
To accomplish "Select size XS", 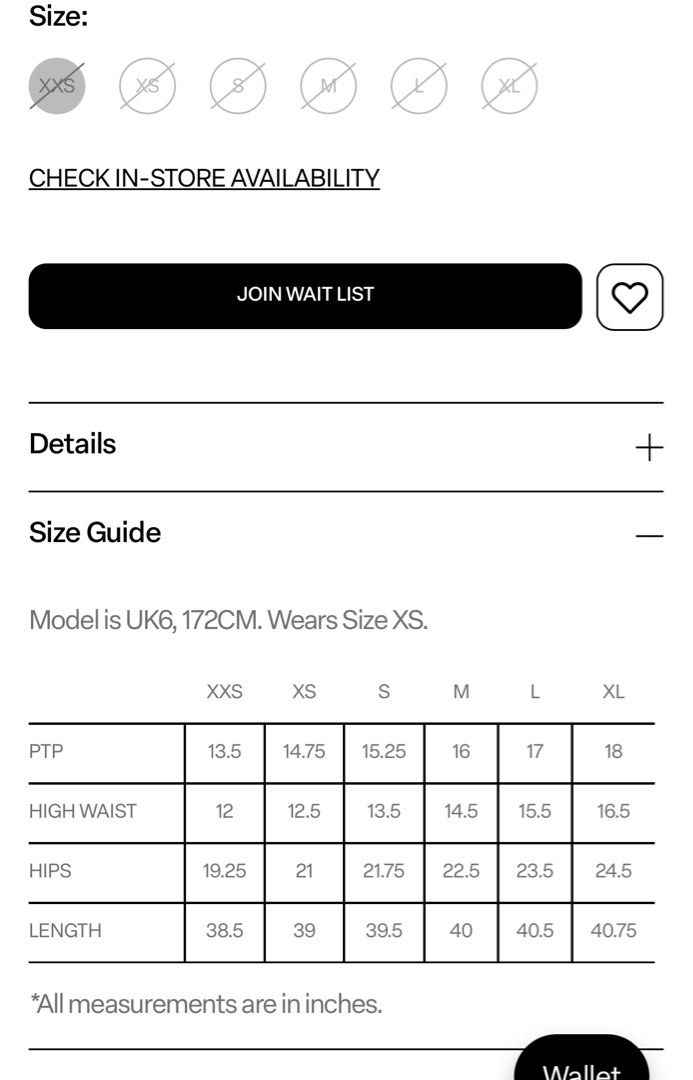I will (147, 86).
